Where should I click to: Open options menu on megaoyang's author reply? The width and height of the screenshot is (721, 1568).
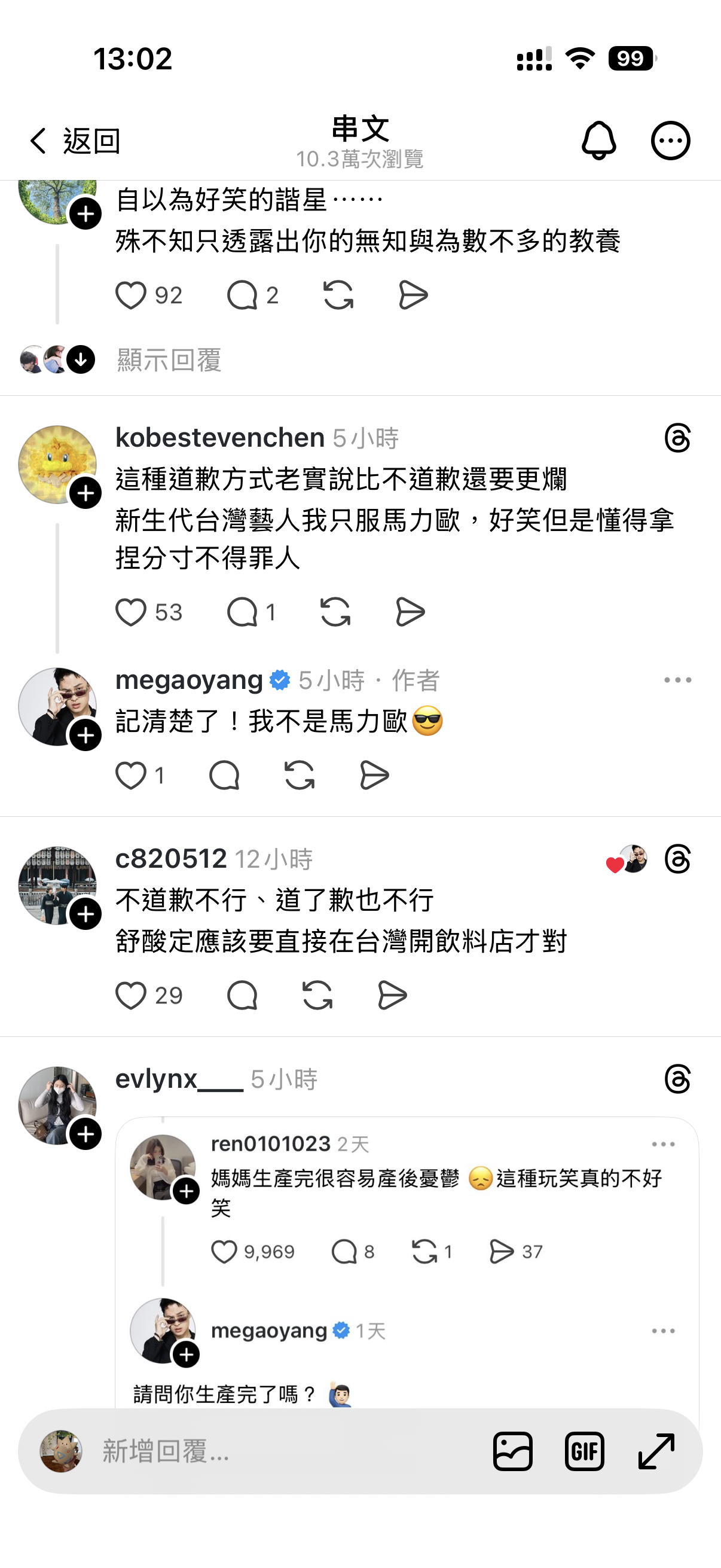[x=677, y=680]
